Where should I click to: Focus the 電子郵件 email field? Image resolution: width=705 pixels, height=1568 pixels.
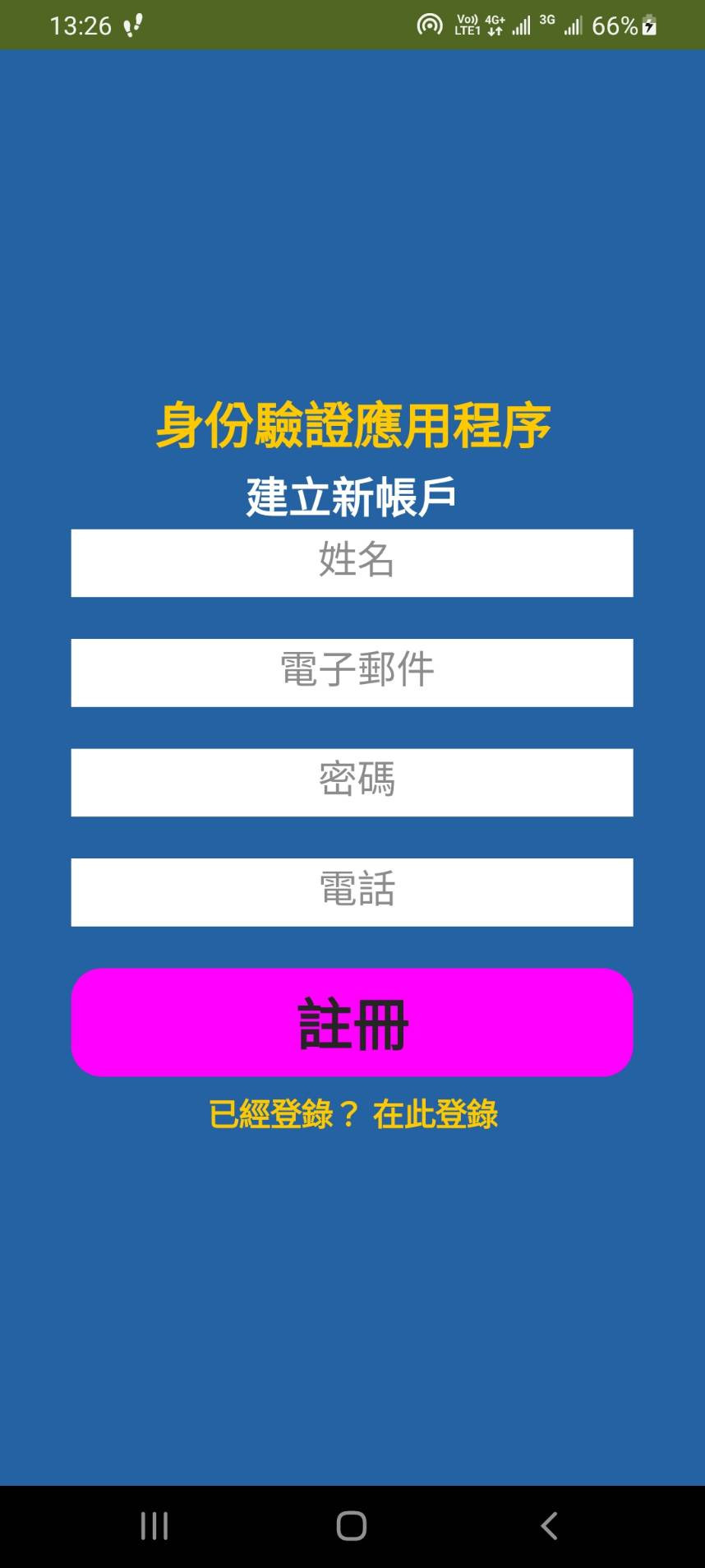pos(352,673)
